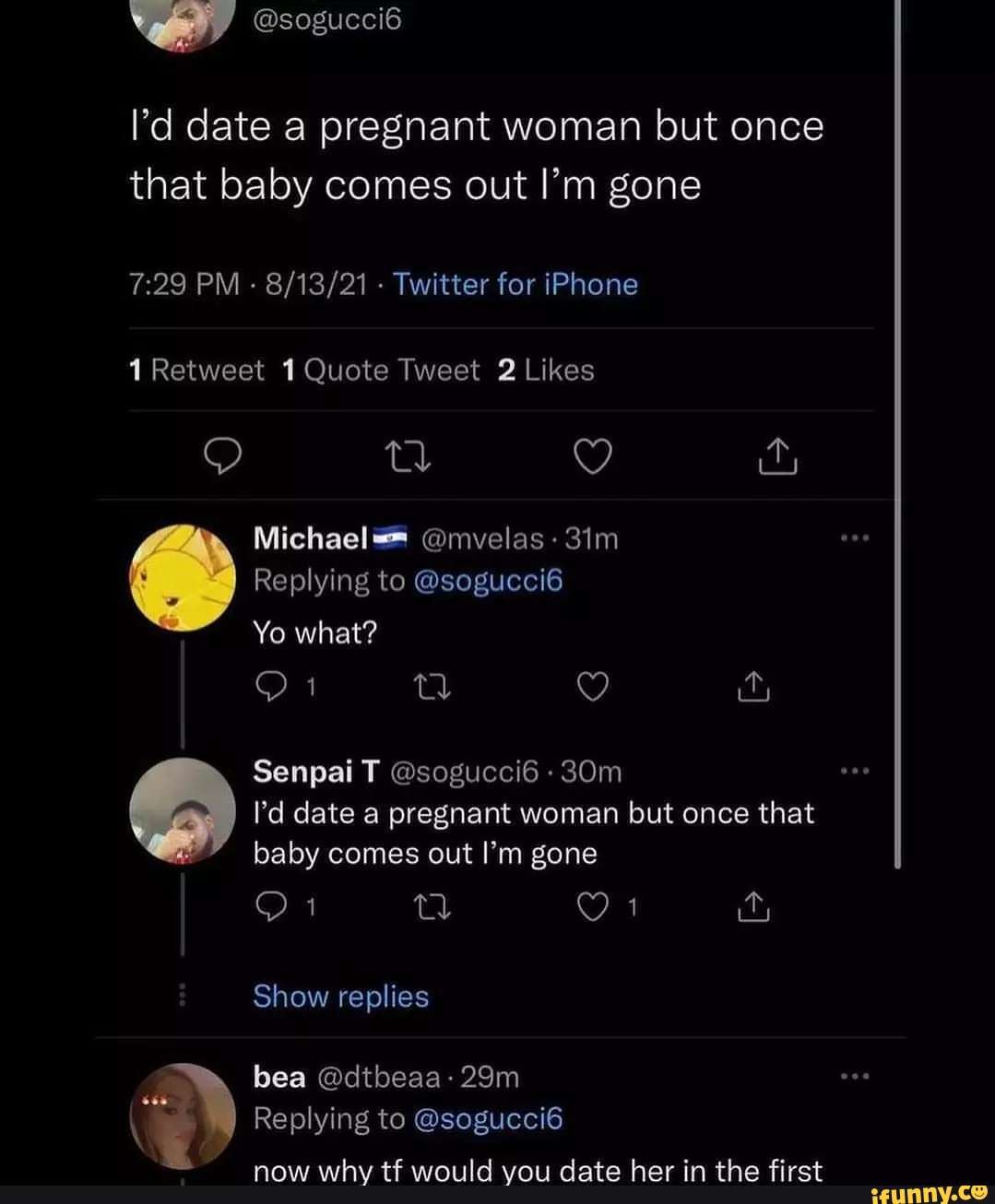Viewport: 995px width, 1204px height.
Task: View the 2 Likes list
Action: [x=546, y=371]
